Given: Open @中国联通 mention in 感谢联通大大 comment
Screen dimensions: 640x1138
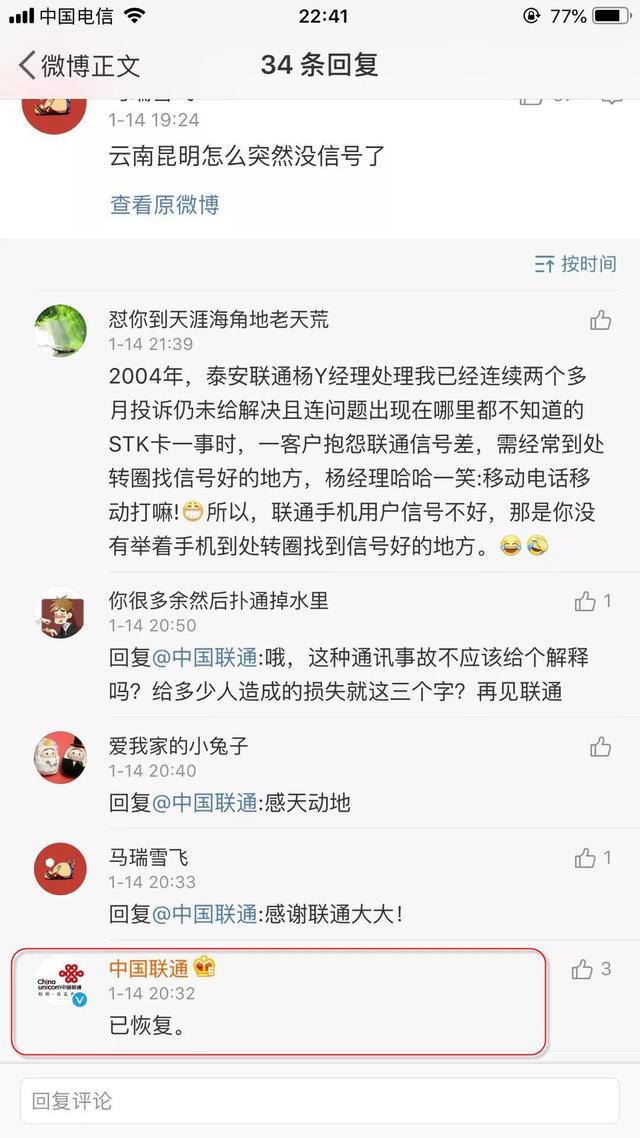Looking at the screenshot, I should click(x=204, y=914).
